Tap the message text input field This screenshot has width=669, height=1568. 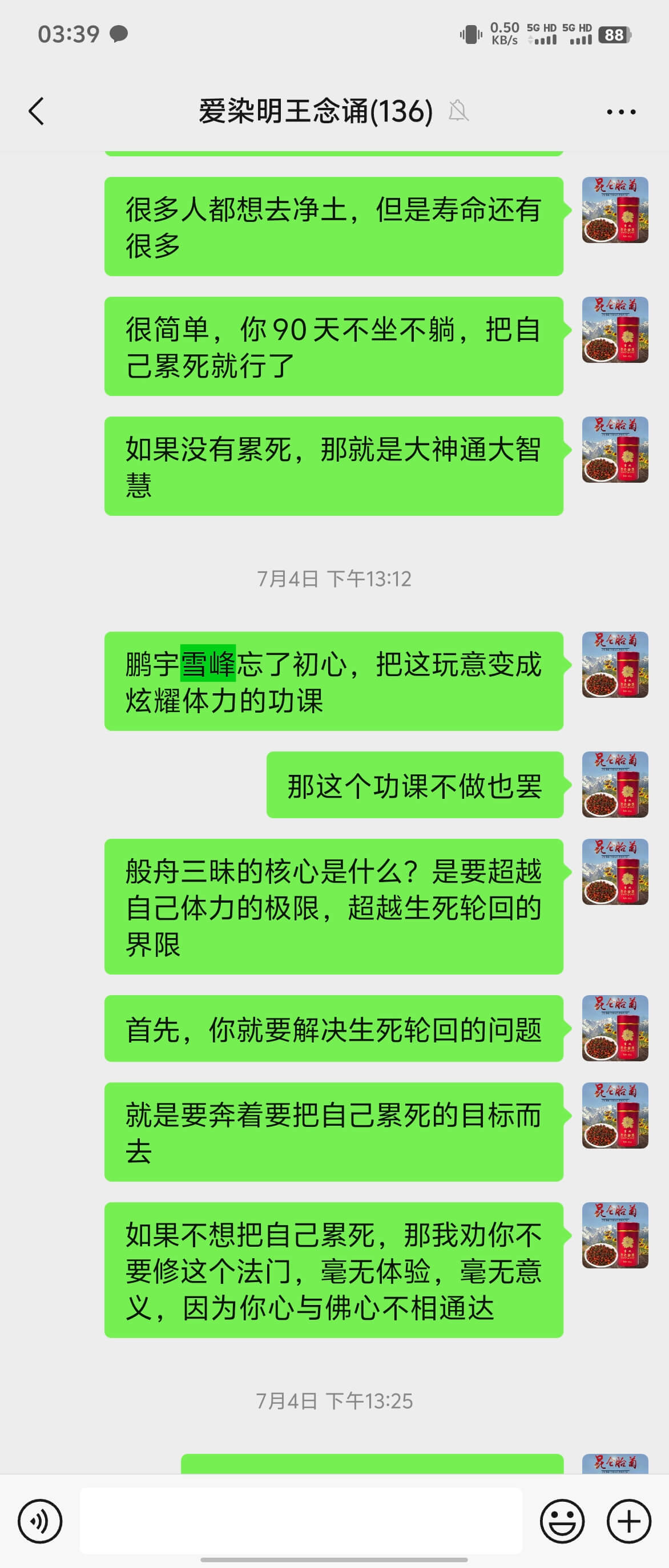(x=301, y=1520)
